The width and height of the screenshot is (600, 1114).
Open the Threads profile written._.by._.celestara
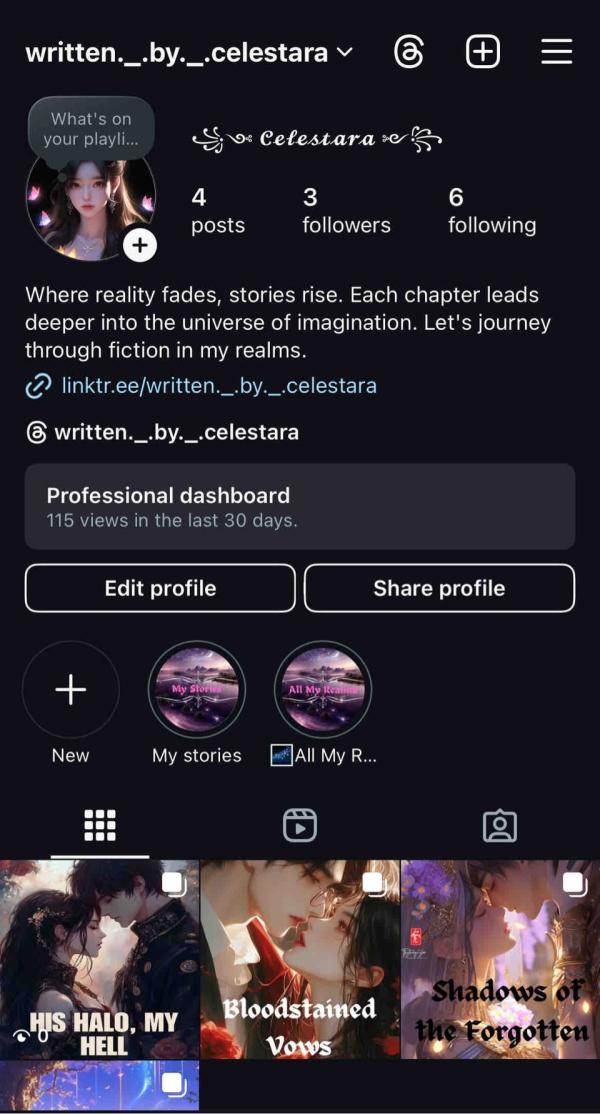[175, 433]
